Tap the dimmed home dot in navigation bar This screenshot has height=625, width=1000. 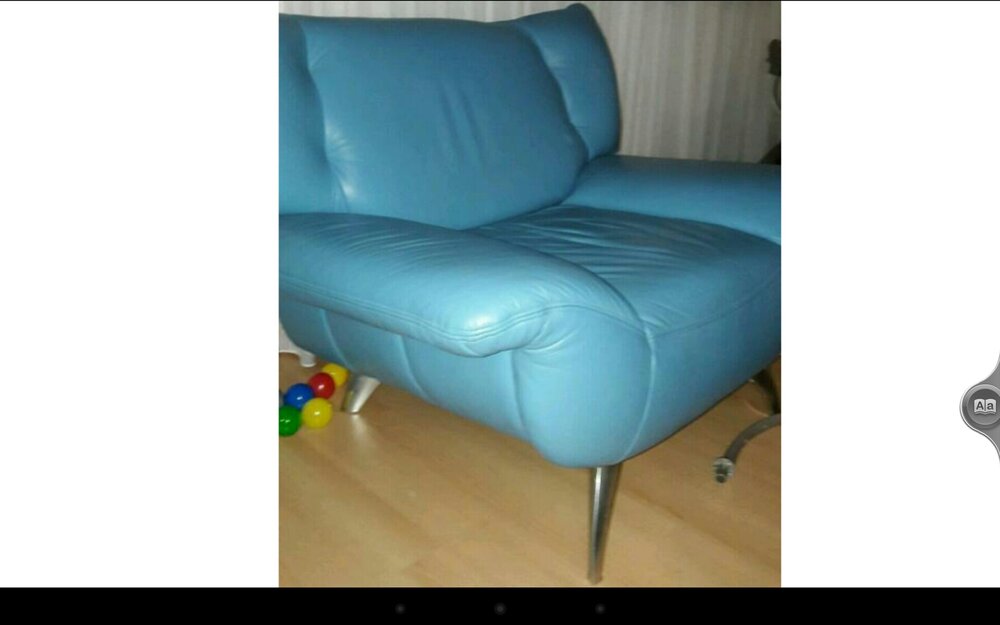500,608
